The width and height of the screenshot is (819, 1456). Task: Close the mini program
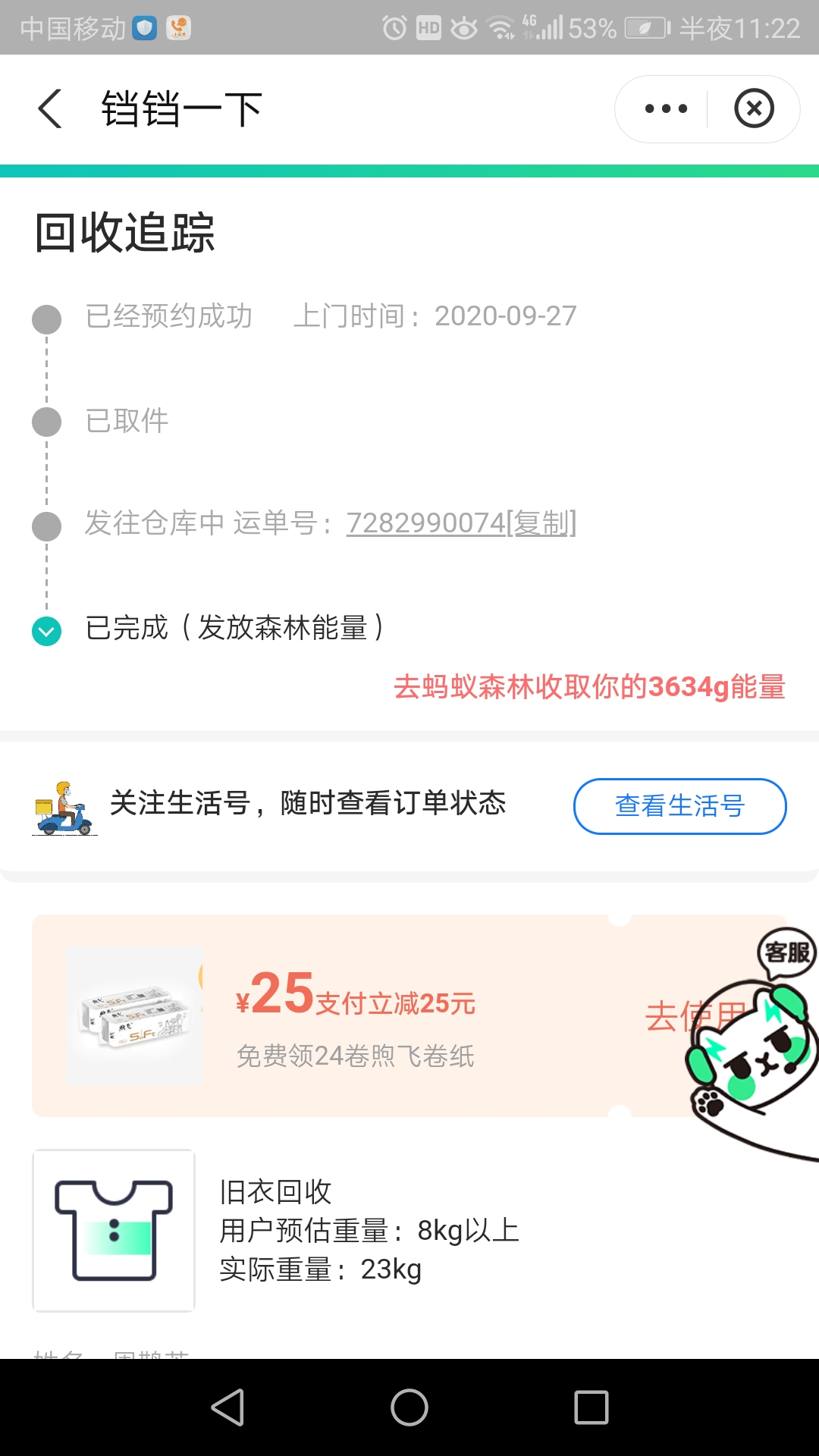tap(754, 108)
